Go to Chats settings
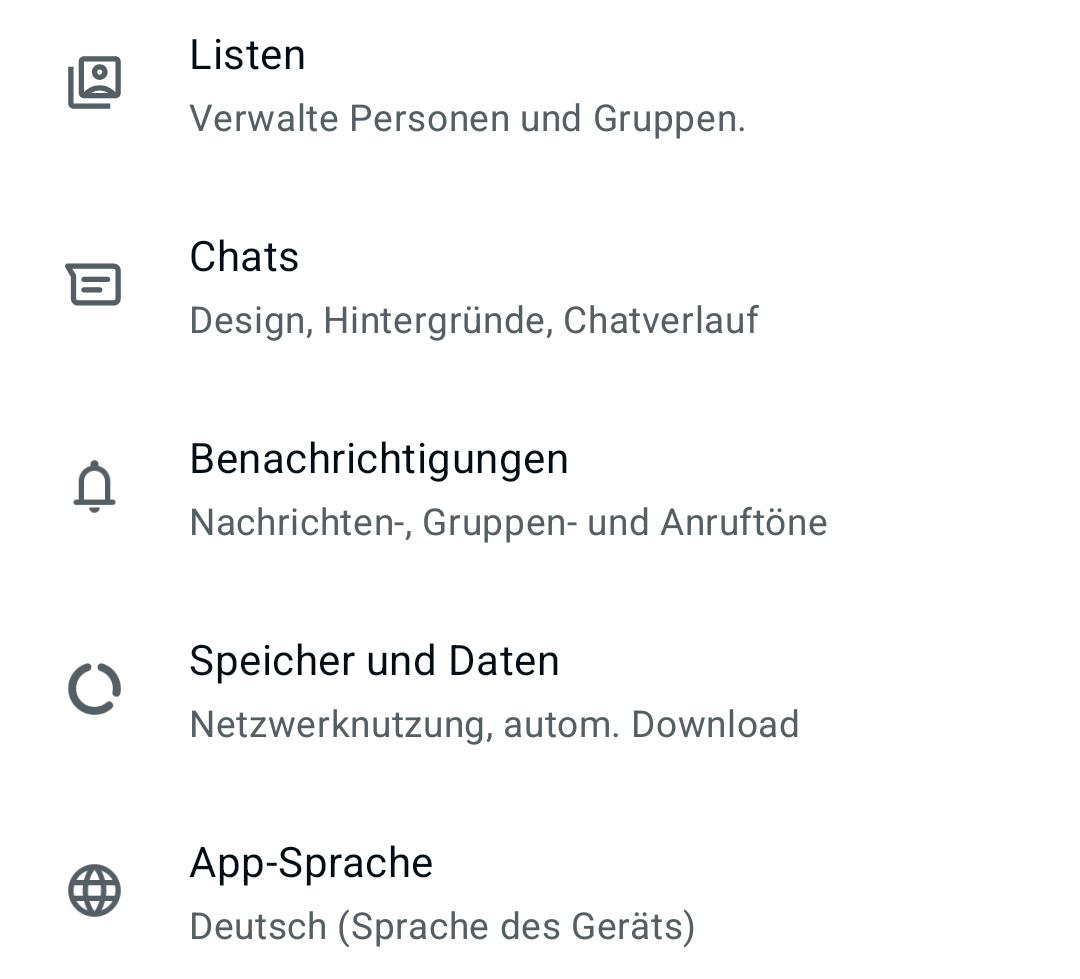The height and width of the screenshot is (979, 1080). pyautogui.click(x=473, y=287)
